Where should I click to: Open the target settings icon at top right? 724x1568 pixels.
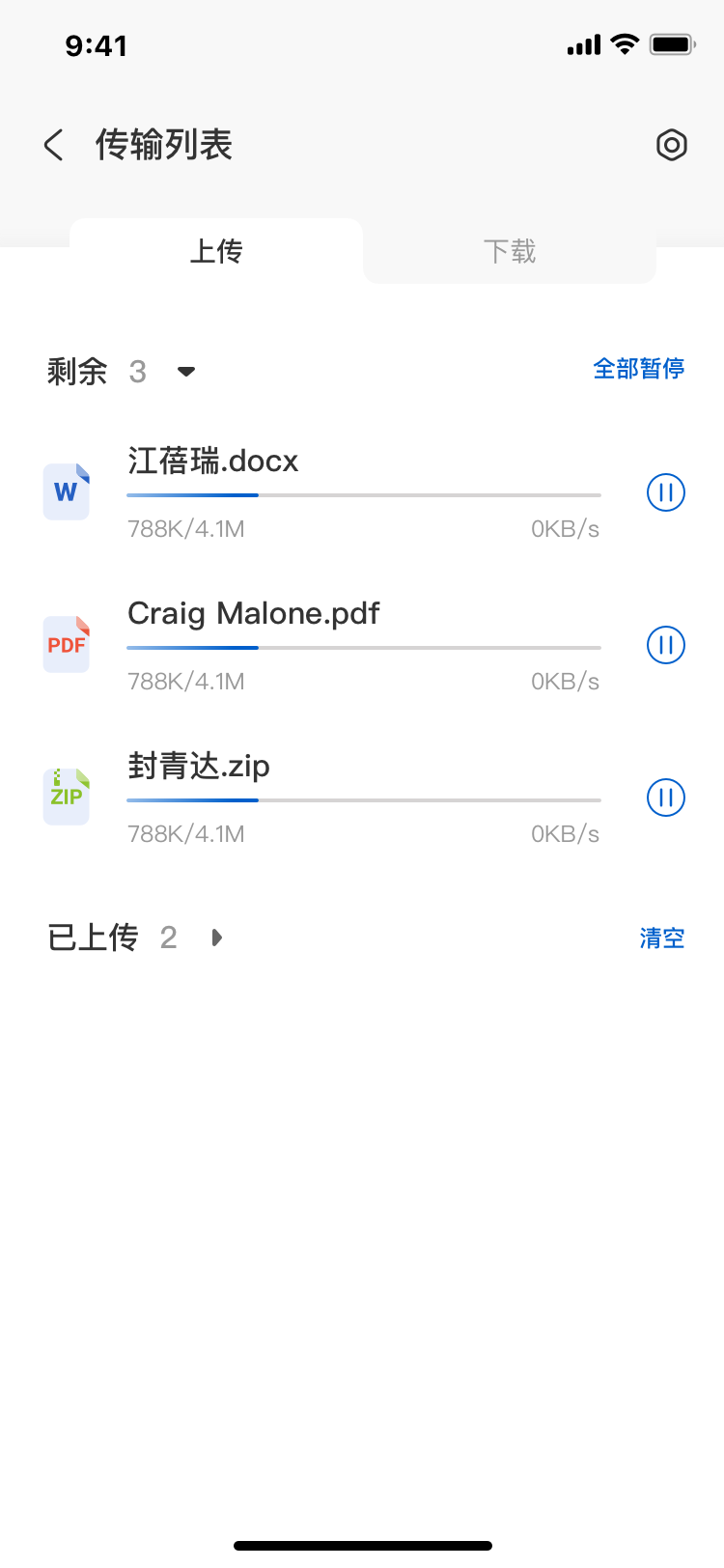(671, 145)
